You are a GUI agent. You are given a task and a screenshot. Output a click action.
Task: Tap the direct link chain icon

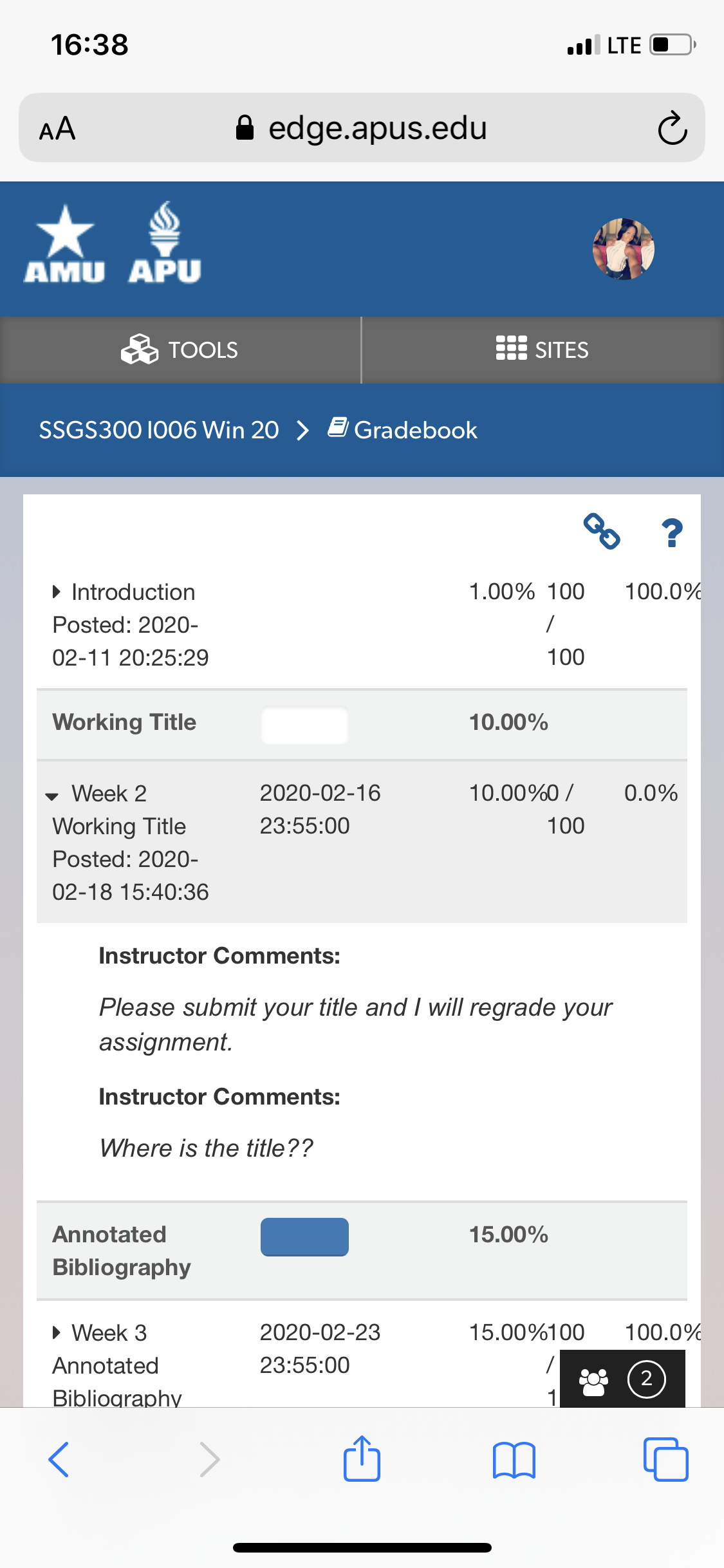click(x=602, y=532)
